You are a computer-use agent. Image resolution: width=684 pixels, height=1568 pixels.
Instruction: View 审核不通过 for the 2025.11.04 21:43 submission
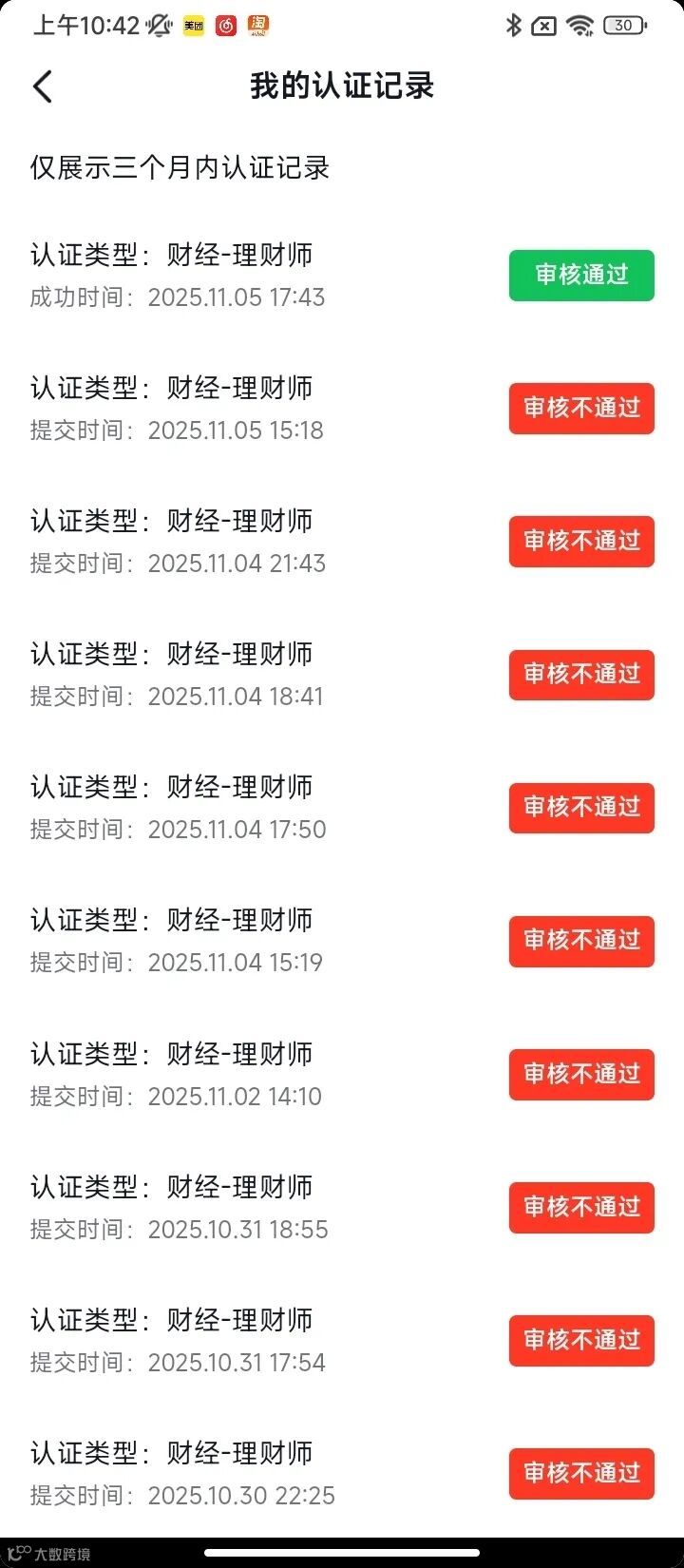tap(581, 542)
